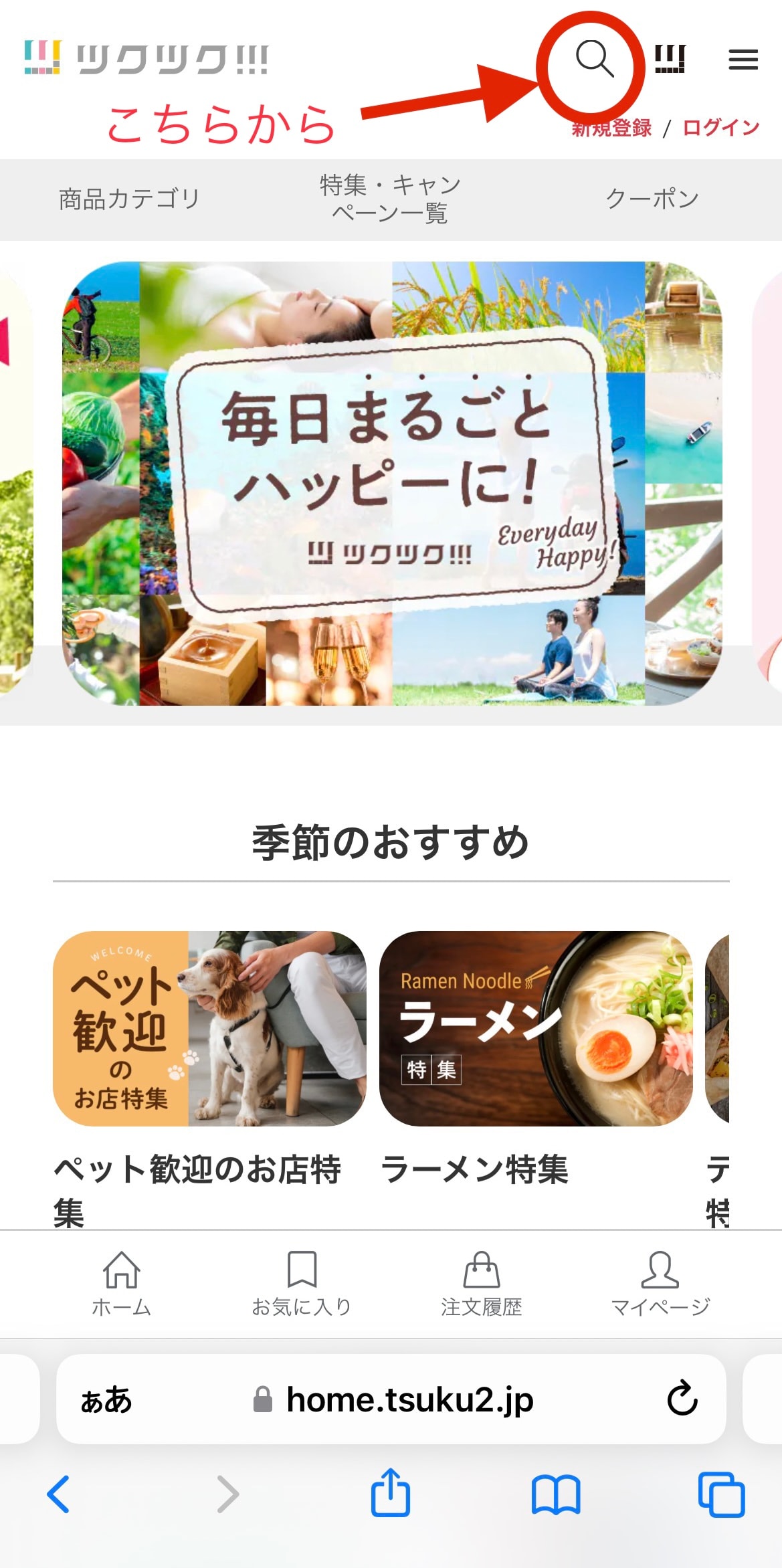
Task: Open お気に入り favorites tab
Action: [x=302, y=1283]
